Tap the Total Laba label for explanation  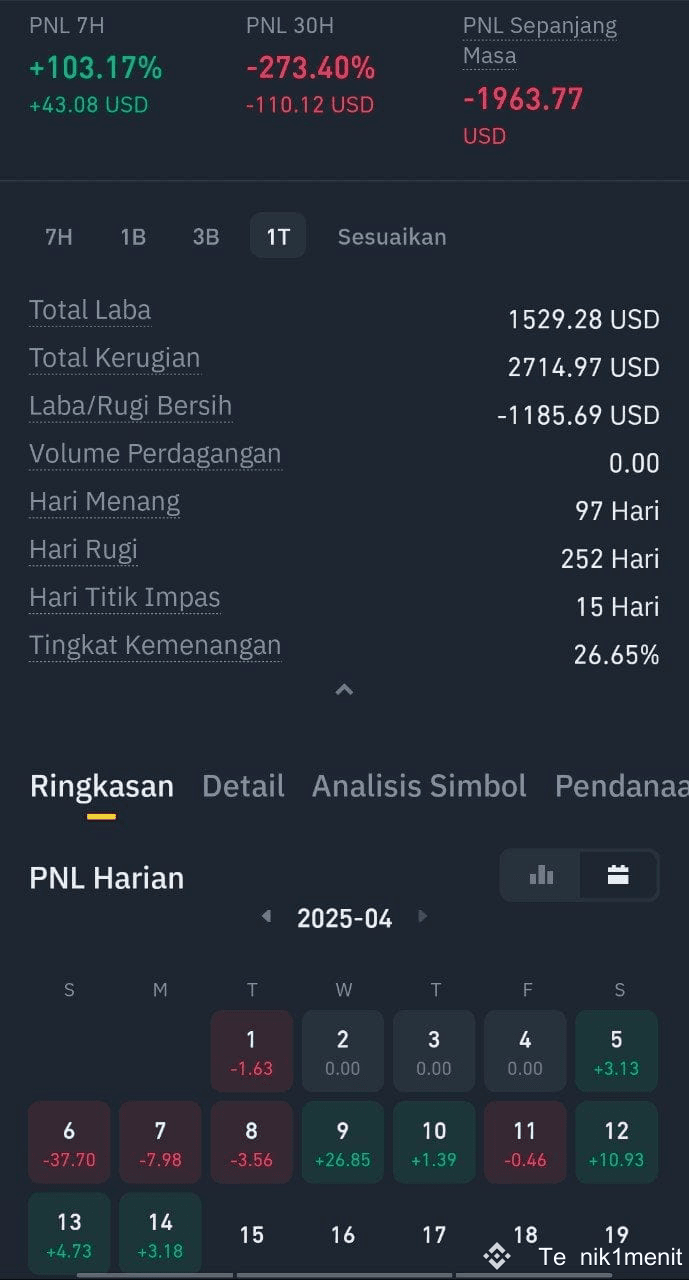(x=90, y=311)
